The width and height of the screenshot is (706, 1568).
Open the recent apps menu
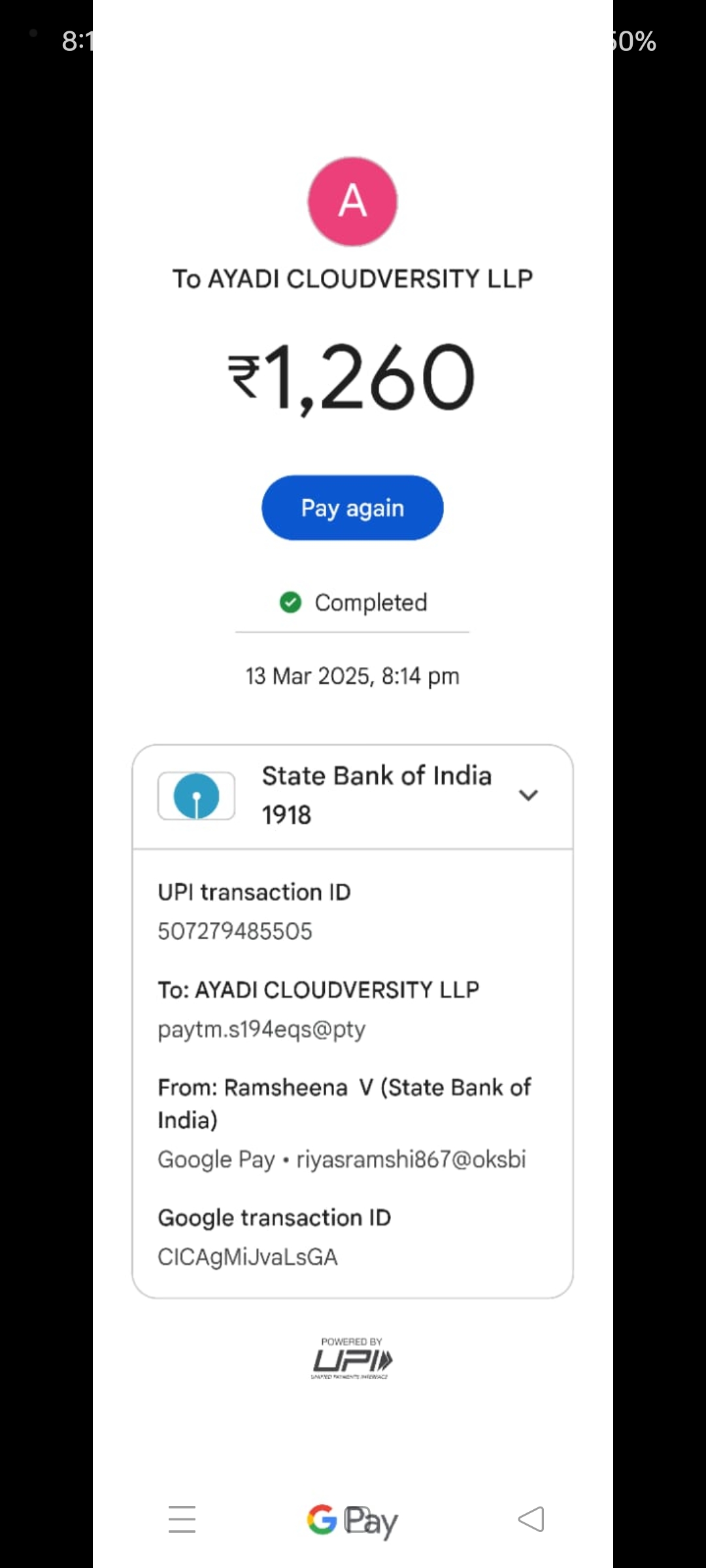[182, 1519]
